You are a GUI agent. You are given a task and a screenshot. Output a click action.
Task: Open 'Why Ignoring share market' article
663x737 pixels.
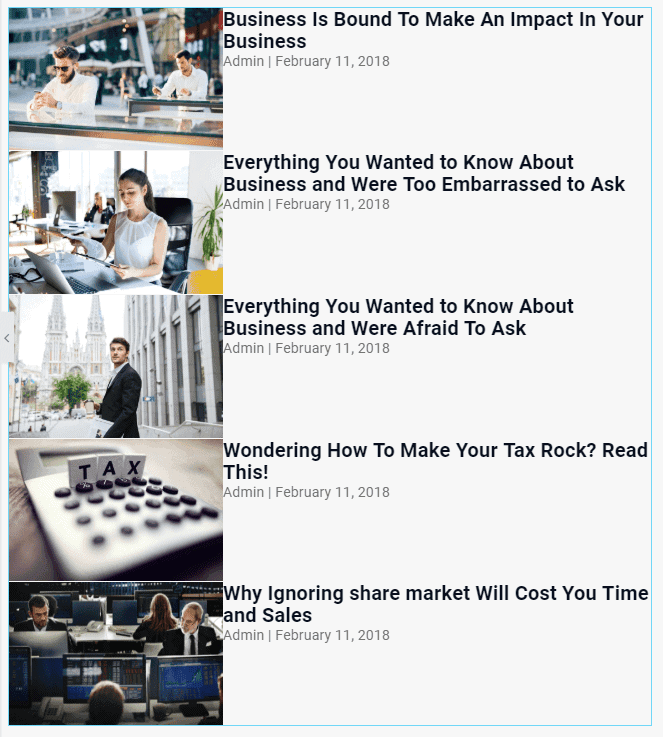435,604
